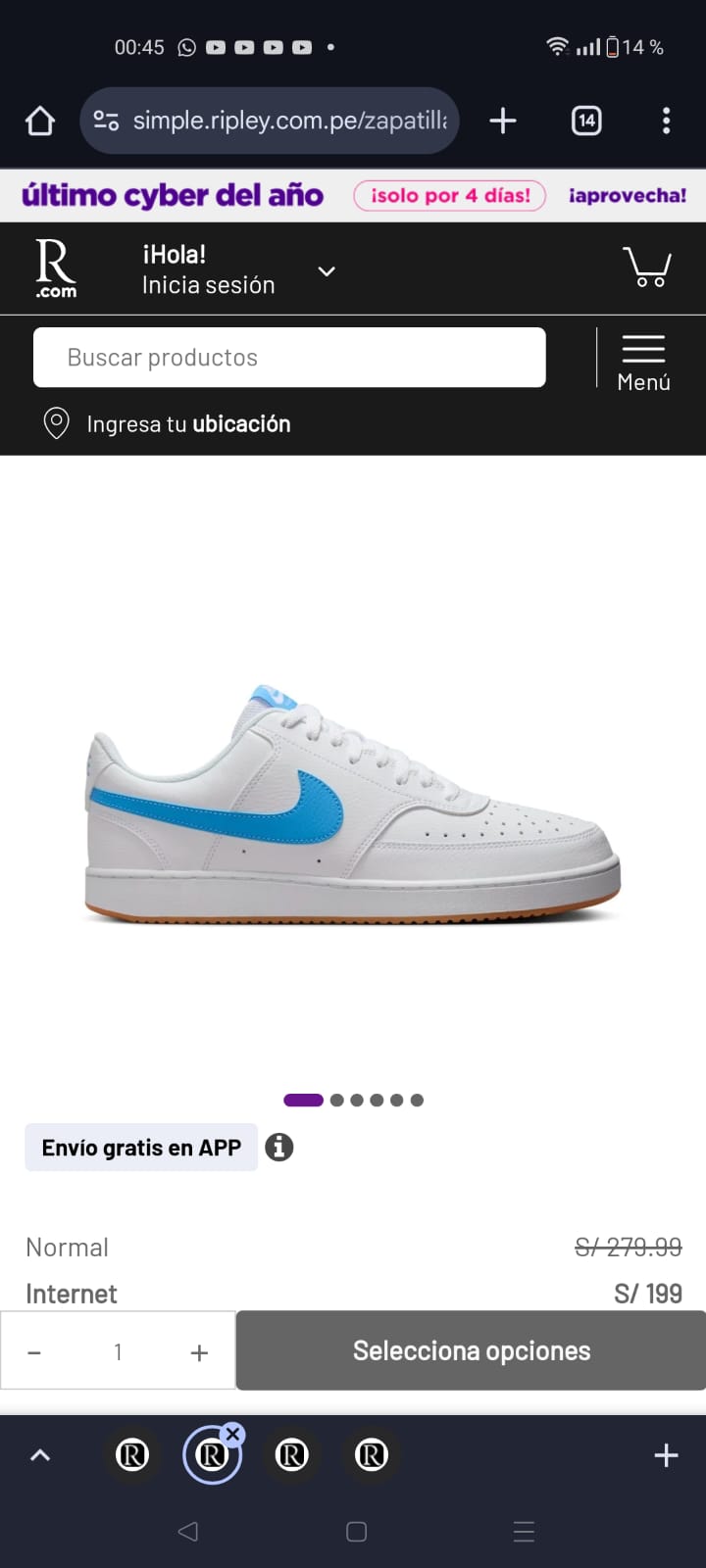Expand the Inicia sesión dropdown

pos(327,271)
